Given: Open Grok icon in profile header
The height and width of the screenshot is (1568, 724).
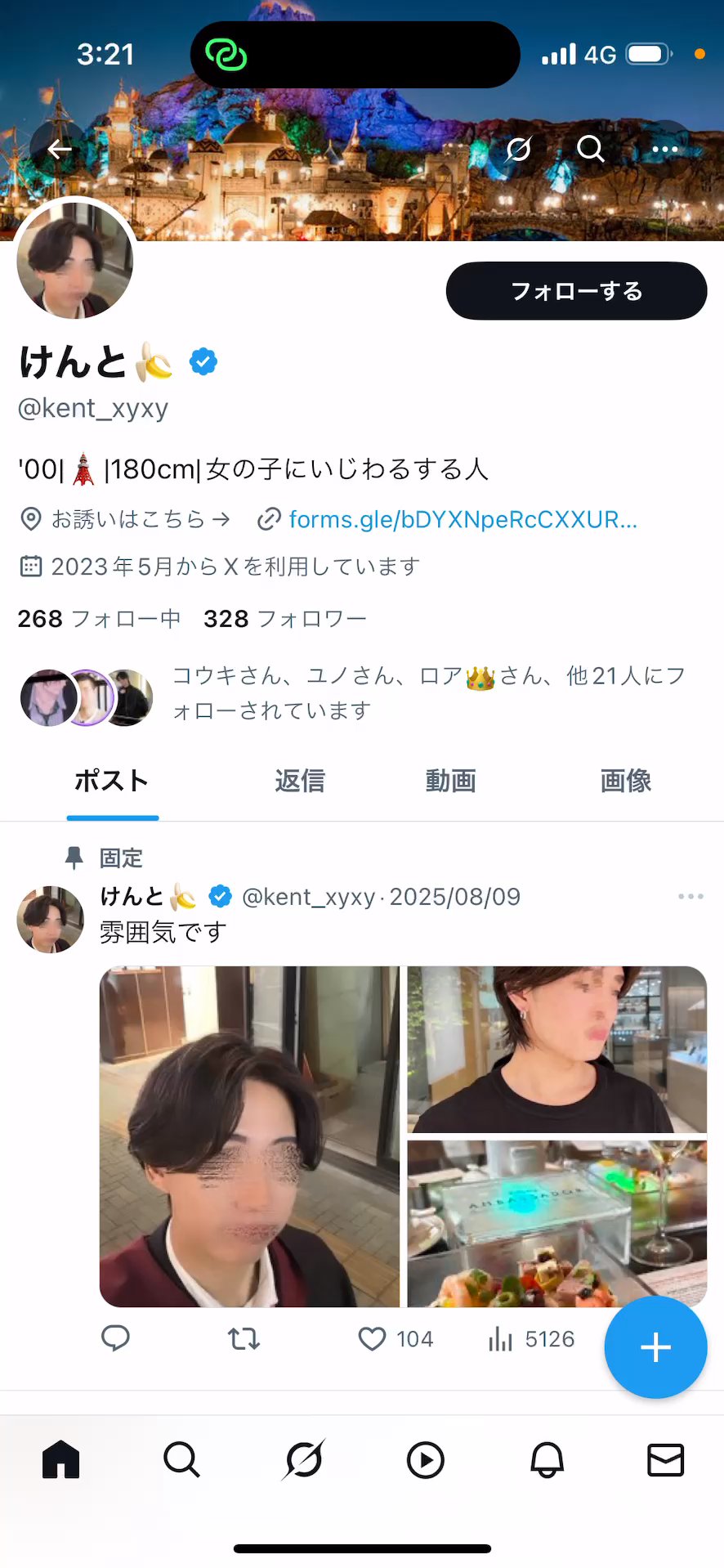Looking at the screenshot, I should point(518,149).
